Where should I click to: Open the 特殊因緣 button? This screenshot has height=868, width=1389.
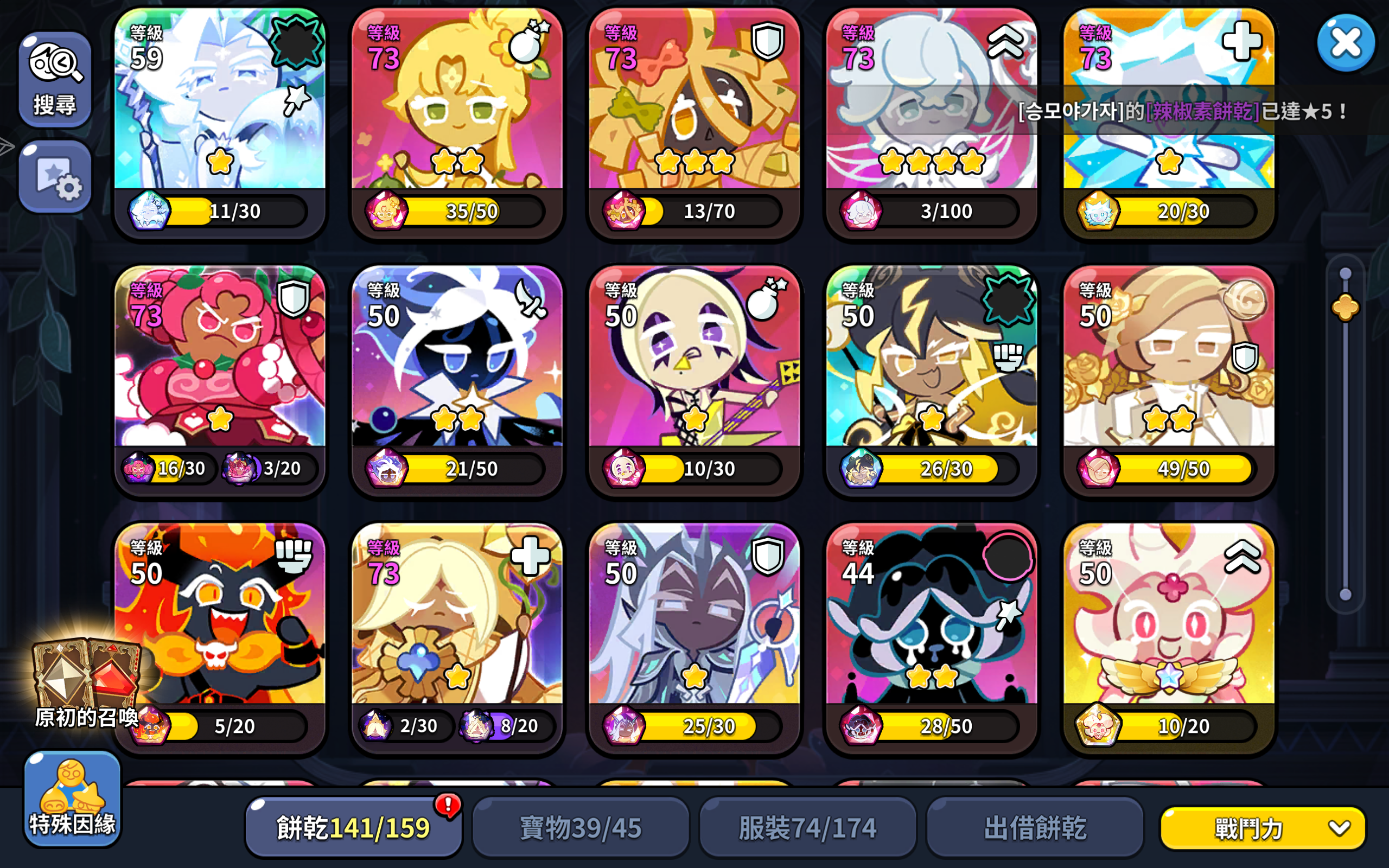[x=72, y=798]
